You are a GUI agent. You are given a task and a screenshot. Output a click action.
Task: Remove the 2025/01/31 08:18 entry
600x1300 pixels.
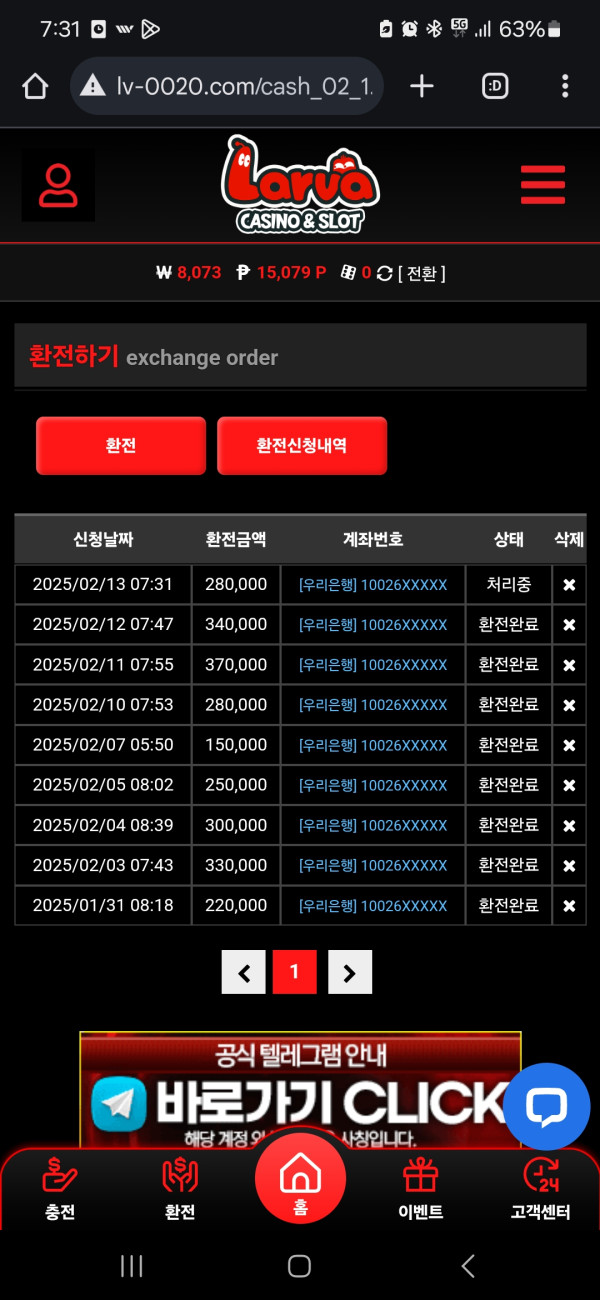click(569, 906)
